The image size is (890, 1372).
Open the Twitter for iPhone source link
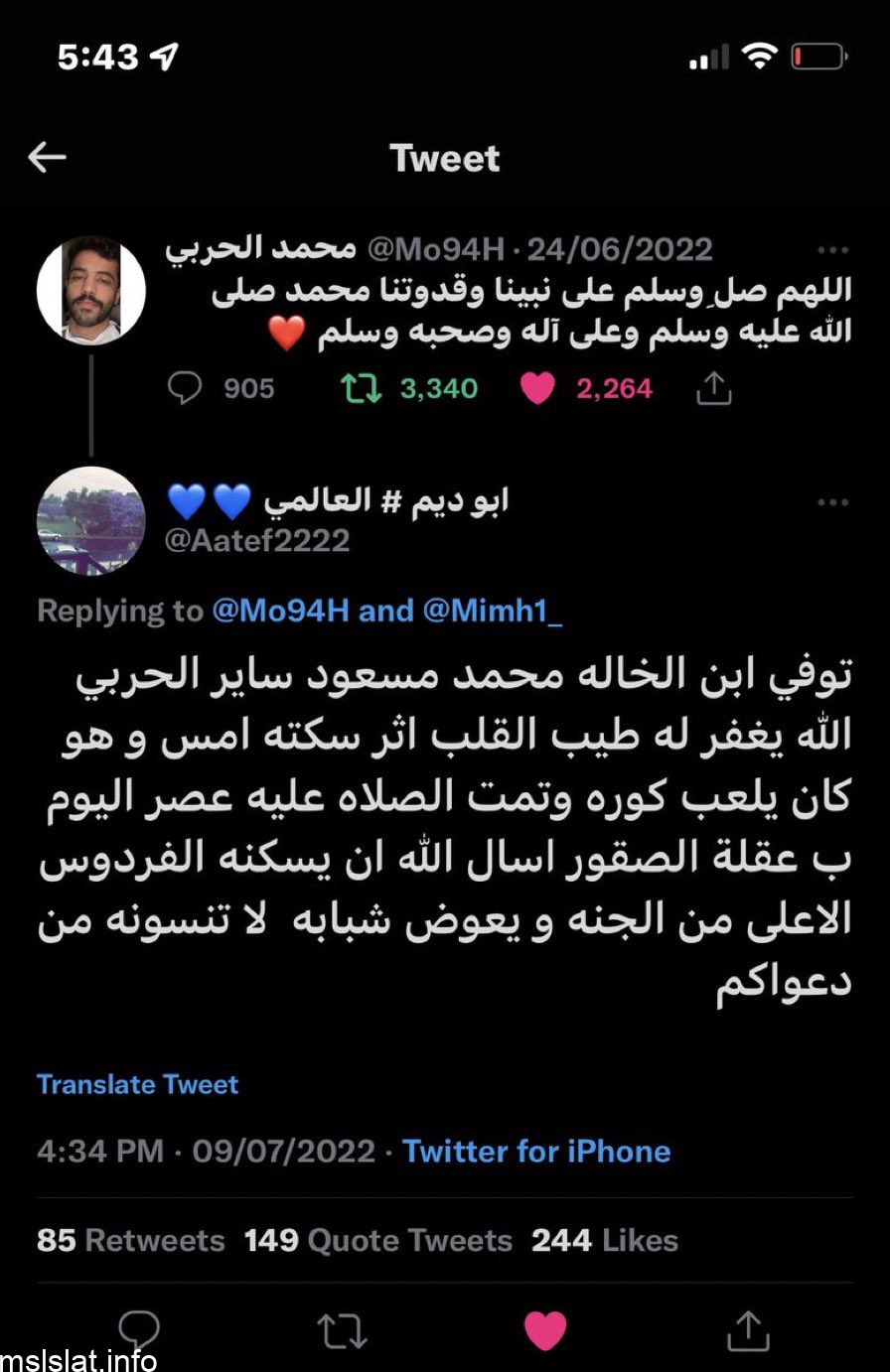536,1152
